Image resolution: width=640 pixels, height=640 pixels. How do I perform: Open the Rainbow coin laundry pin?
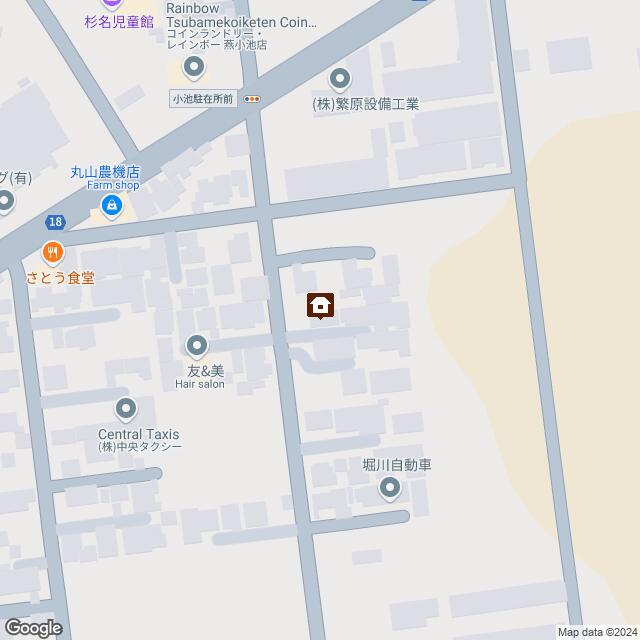(x=194, y=68)
